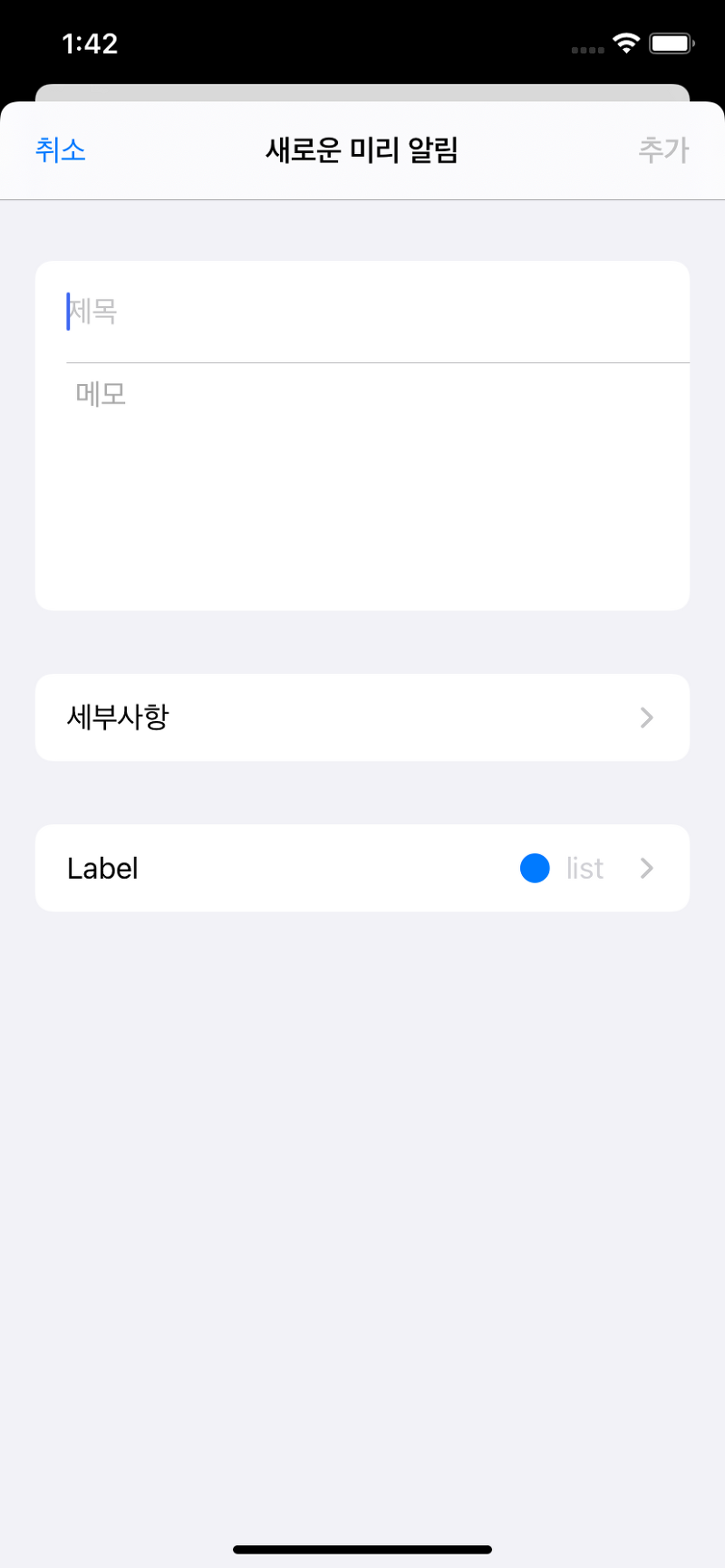Tap the 새로운 미리 알림 sheet title
This screenshot has height=1568, width=725.
(362, 150)
